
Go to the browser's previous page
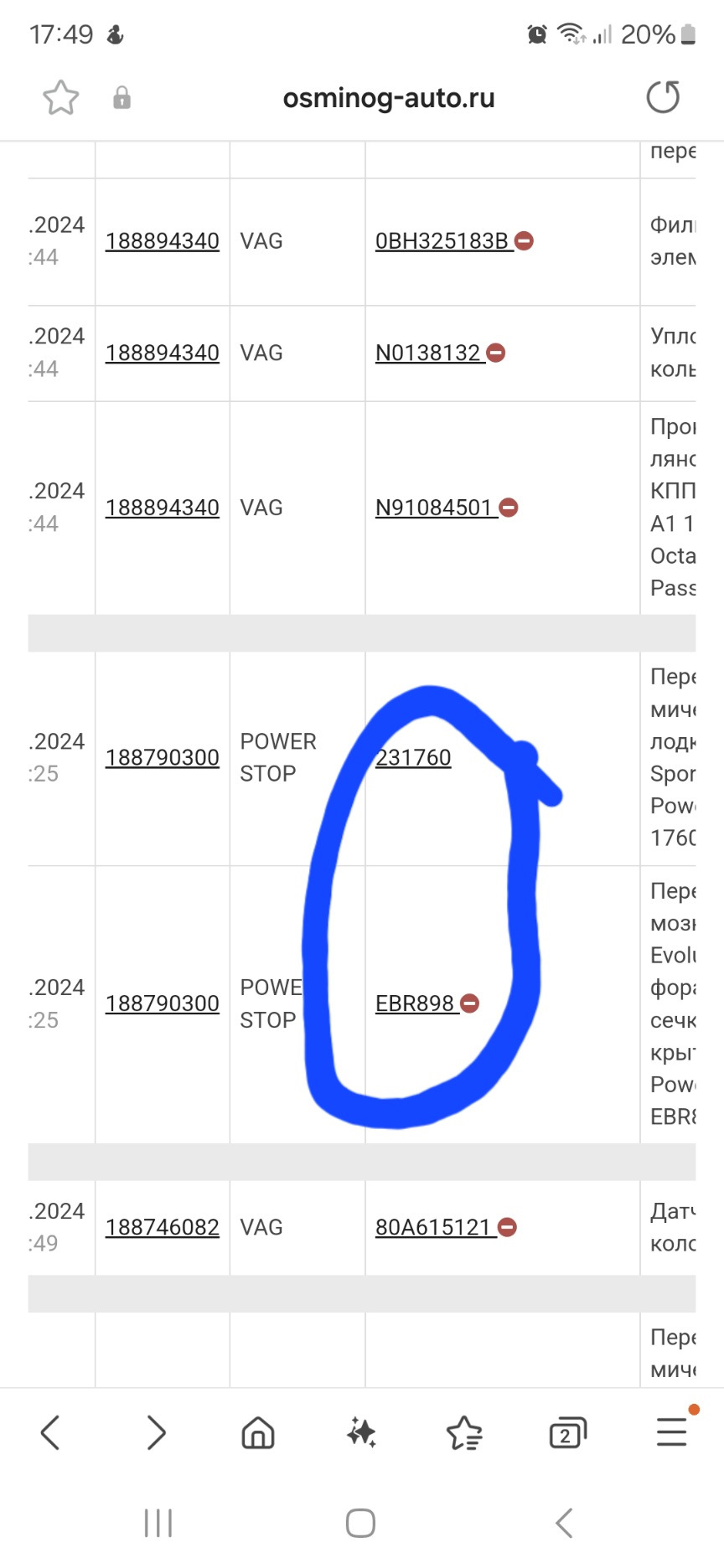coord(50,1432)
